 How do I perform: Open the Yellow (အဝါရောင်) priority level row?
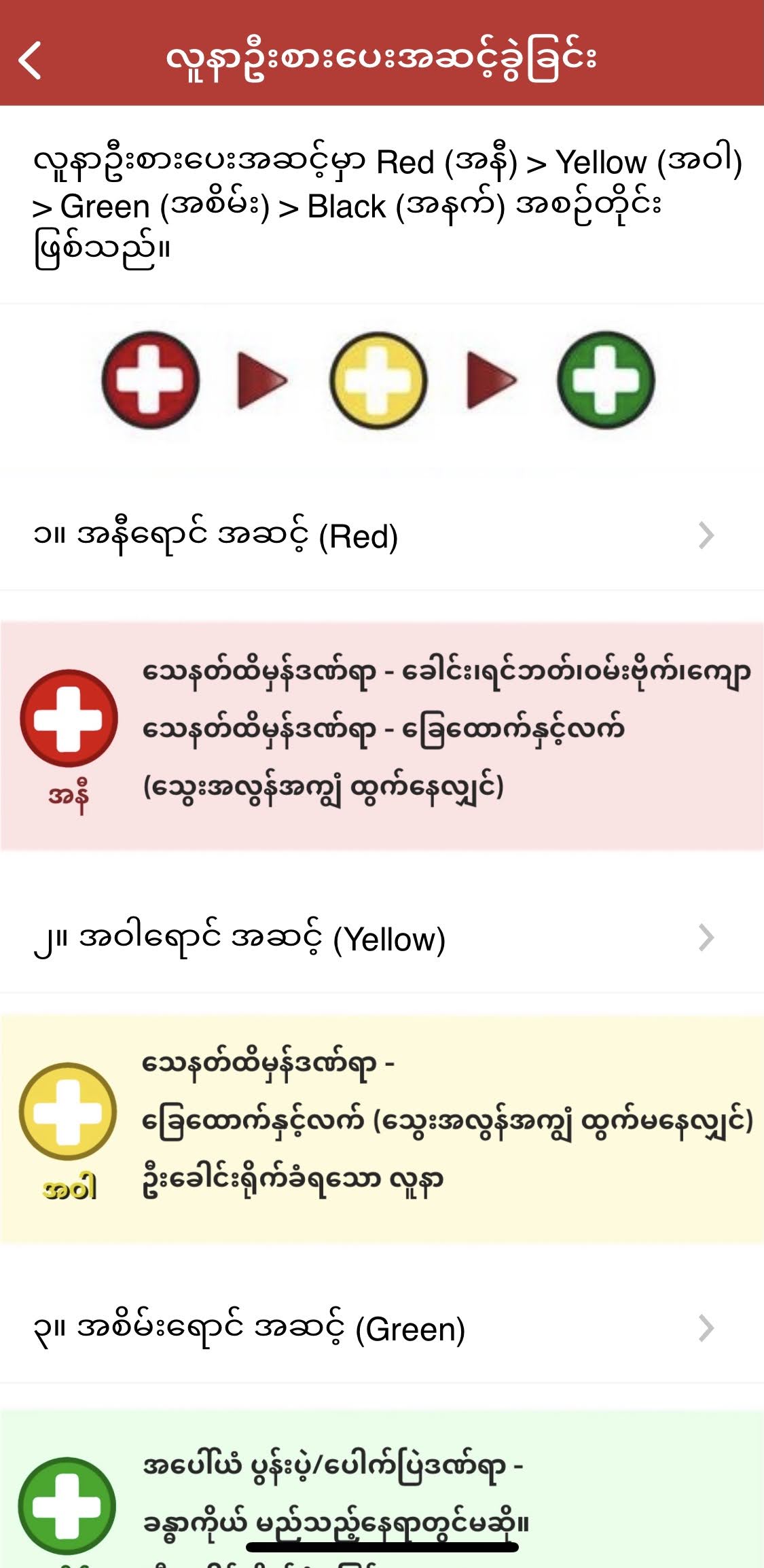(x=382, y=938)
